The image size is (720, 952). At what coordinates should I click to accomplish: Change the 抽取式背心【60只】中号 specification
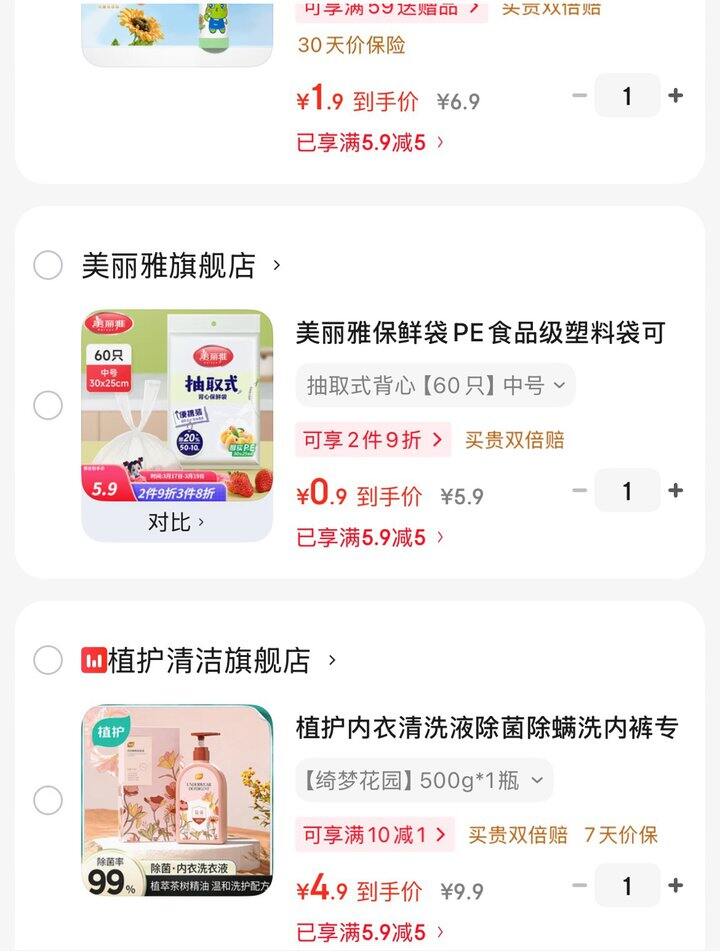435,385
